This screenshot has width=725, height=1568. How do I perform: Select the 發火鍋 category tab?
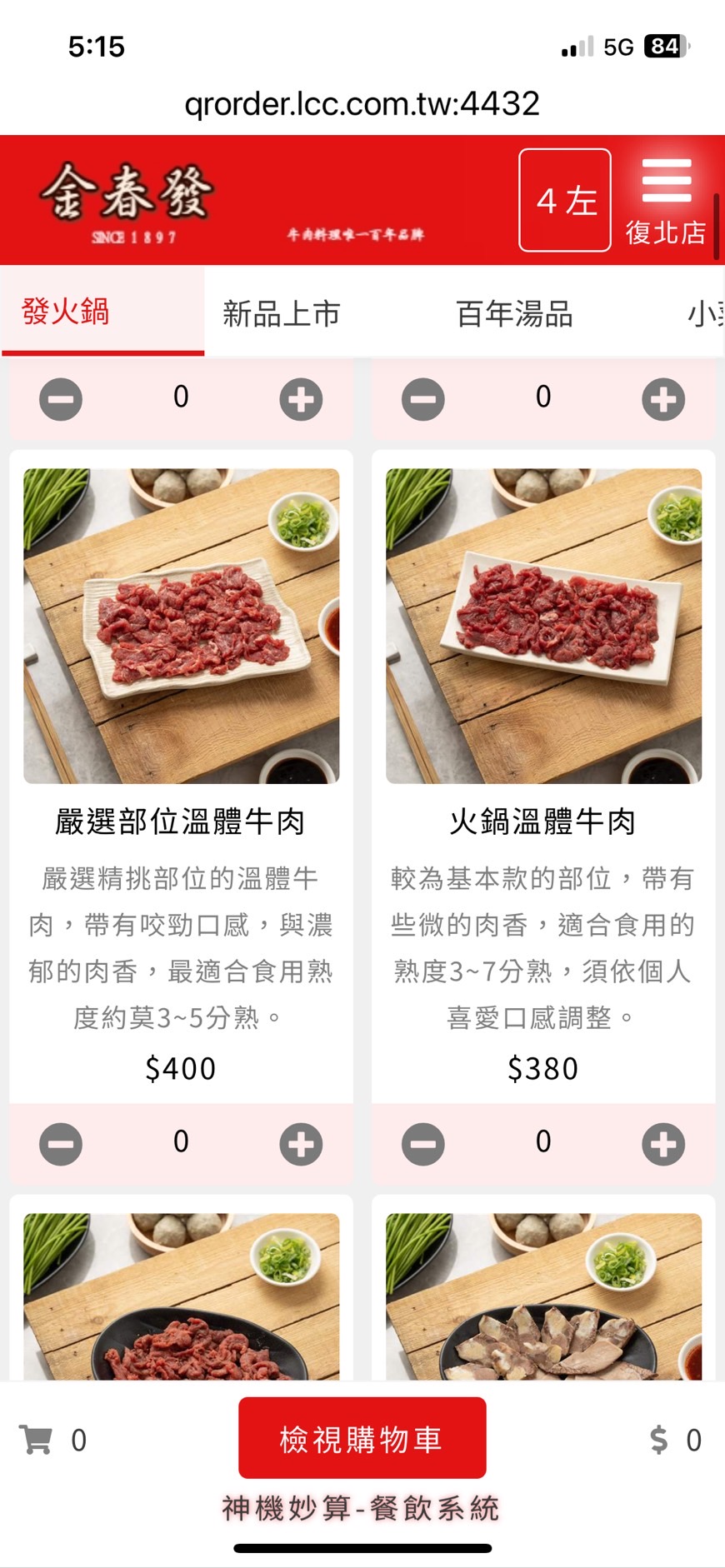pyautogui.click(x=64, y=313)
